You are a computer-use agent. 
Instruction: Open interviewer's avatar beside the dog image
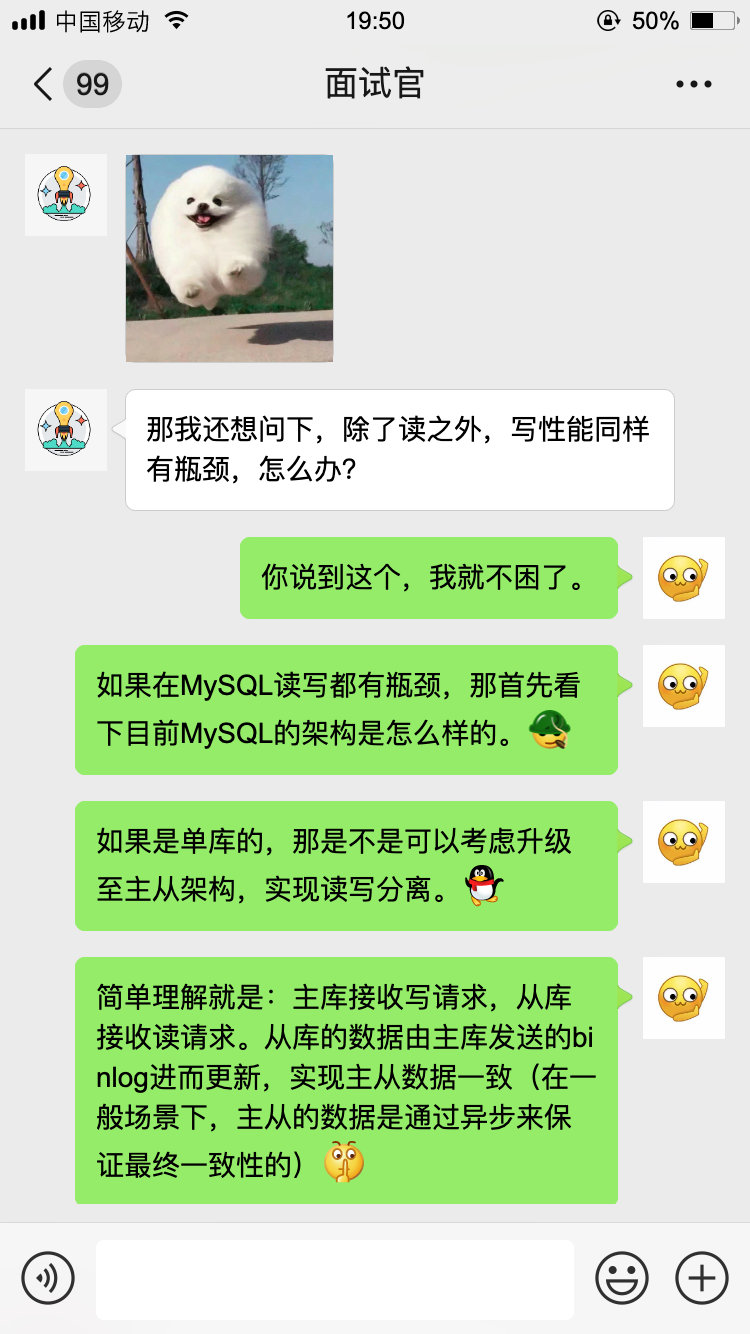tap(66, 195)
